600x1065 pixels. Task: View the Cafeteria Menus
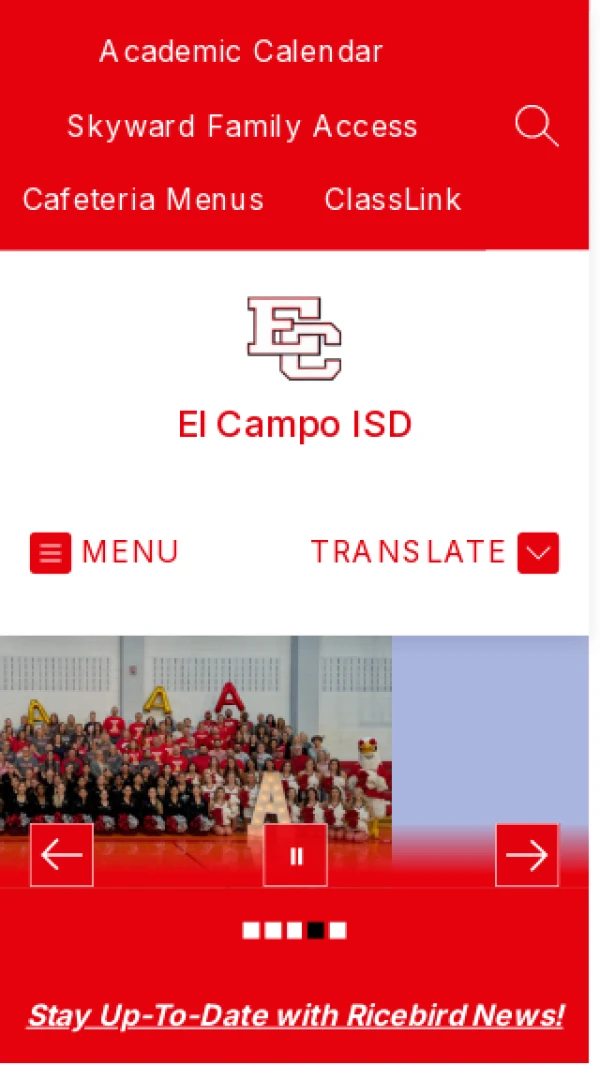point(143,200)
